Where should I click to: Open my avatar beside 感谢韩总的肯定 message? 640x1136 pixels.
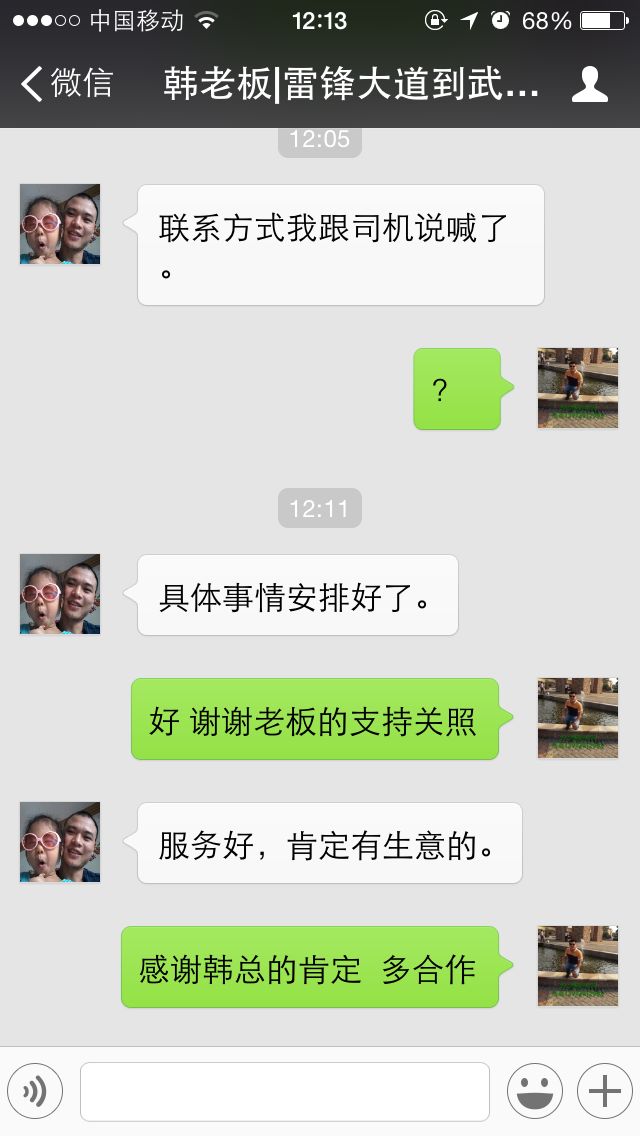[577, 965]
